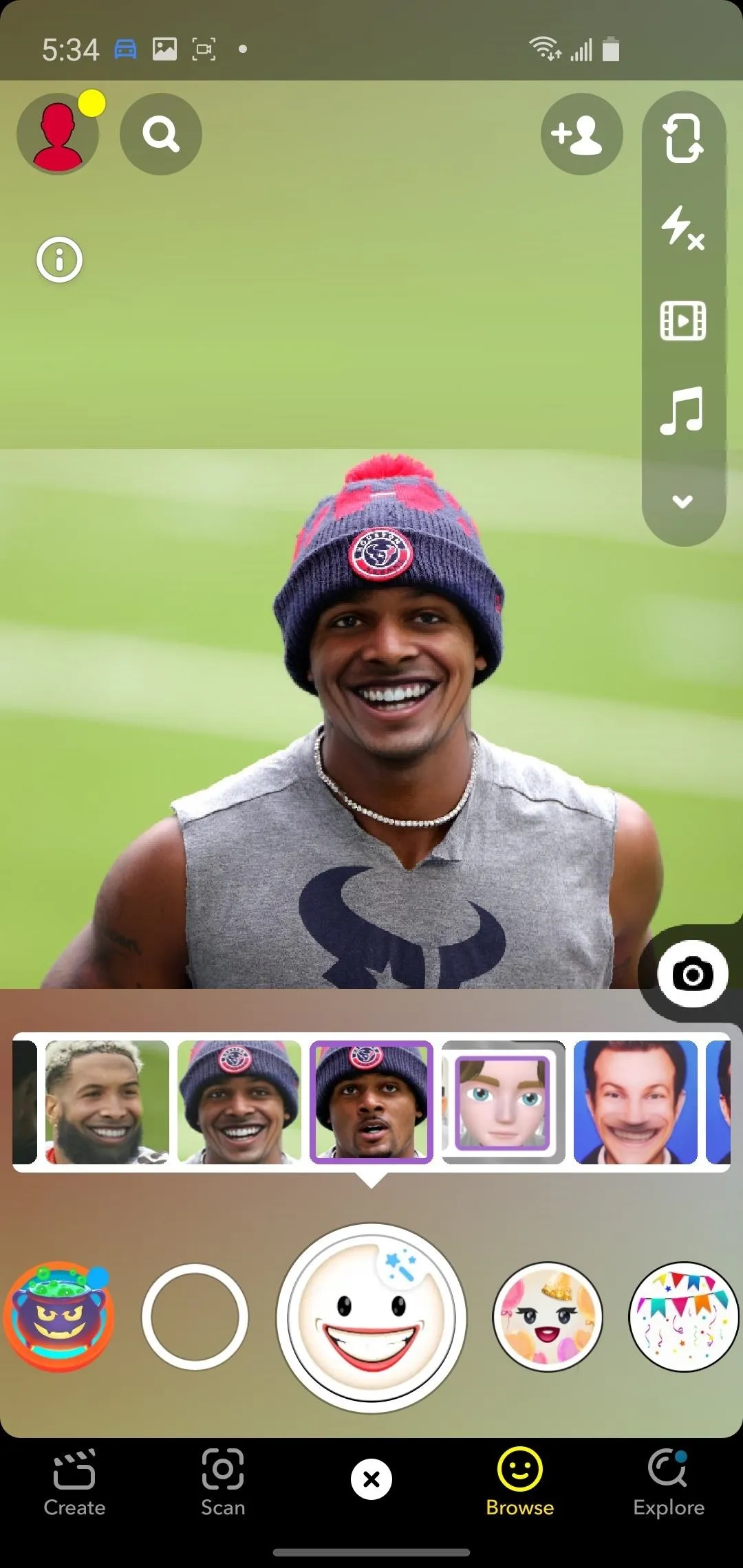The height and width of the screenshot is (1568, 743).
Task: Select the mustache man on blue thumbnail
Action: coord(636,1102)
